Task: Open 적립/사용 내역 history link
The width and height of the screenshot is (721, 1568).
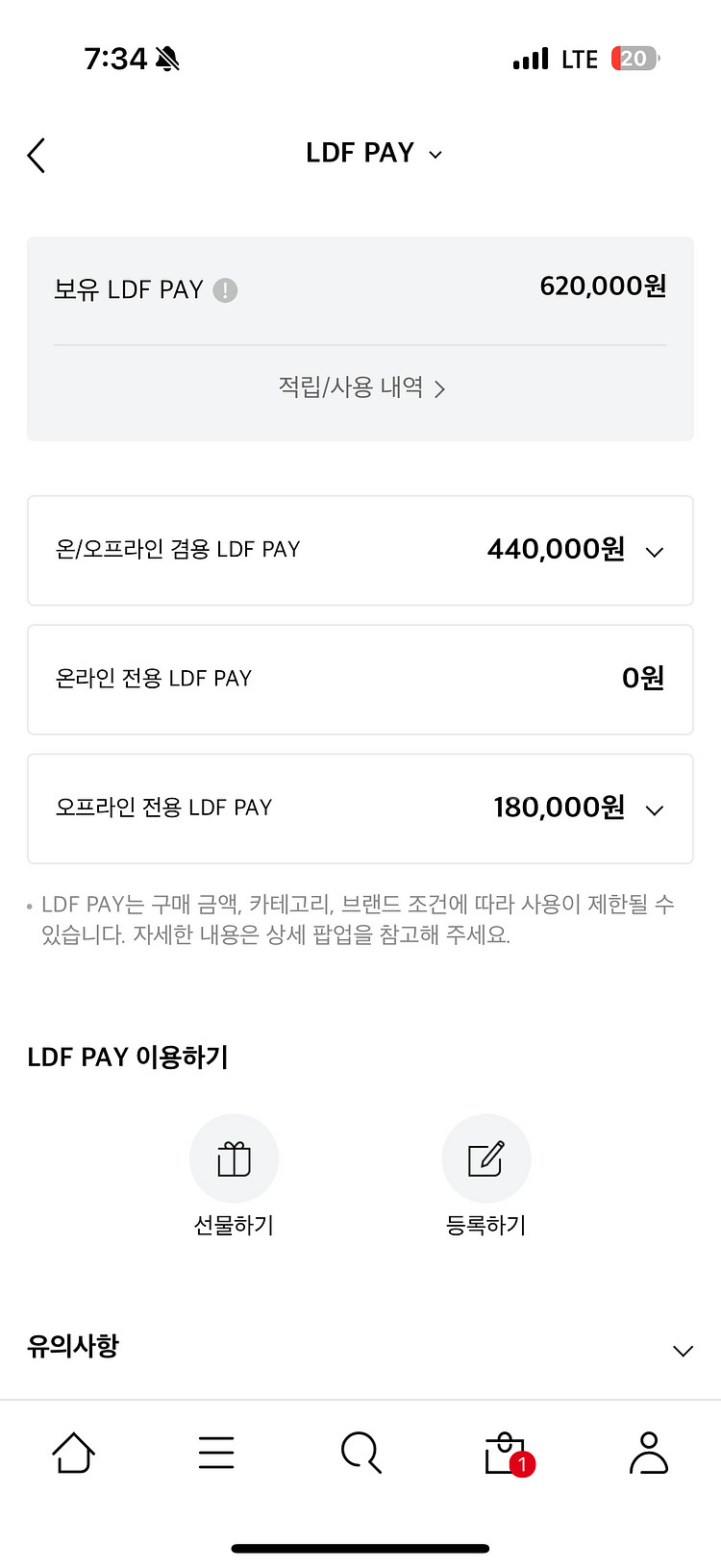Action: [360, 388]
